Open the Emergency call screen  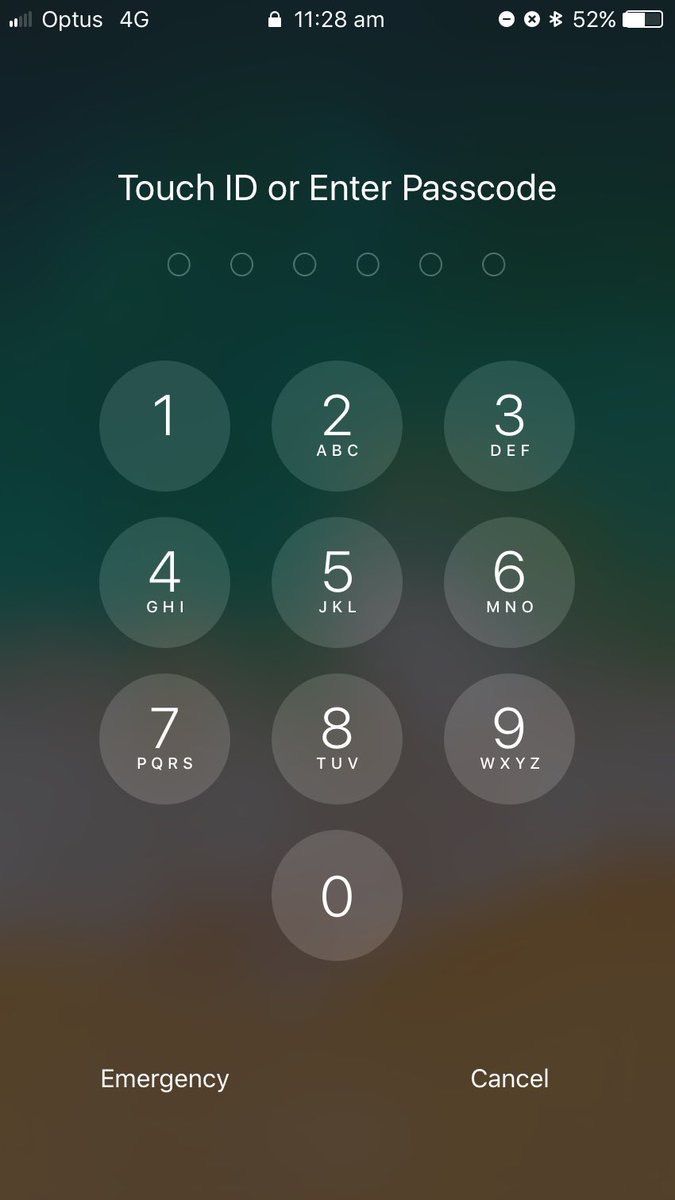[165, 1079]
